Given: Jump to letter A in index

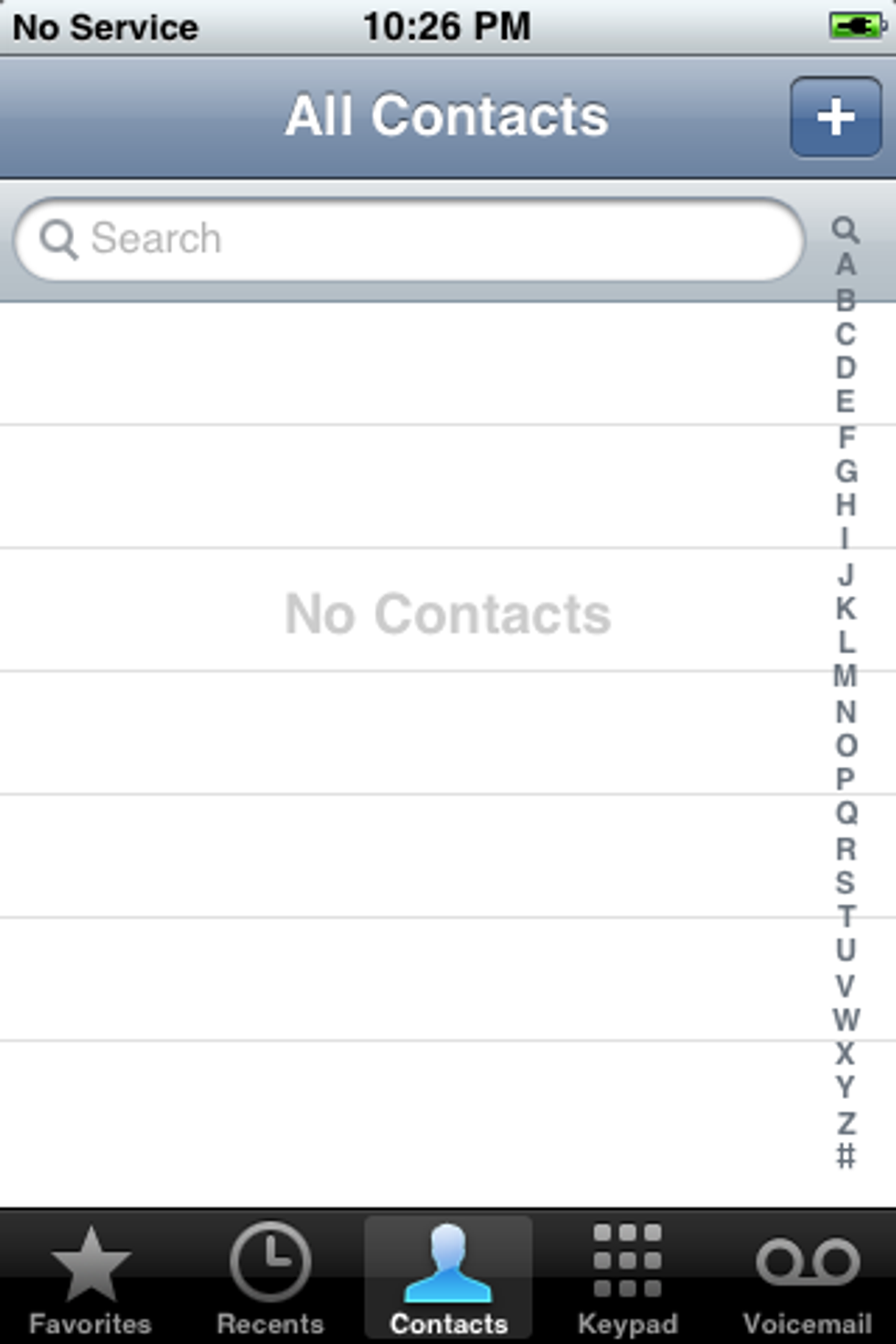Looking at the screenshot, I should (x=846, y=264).
